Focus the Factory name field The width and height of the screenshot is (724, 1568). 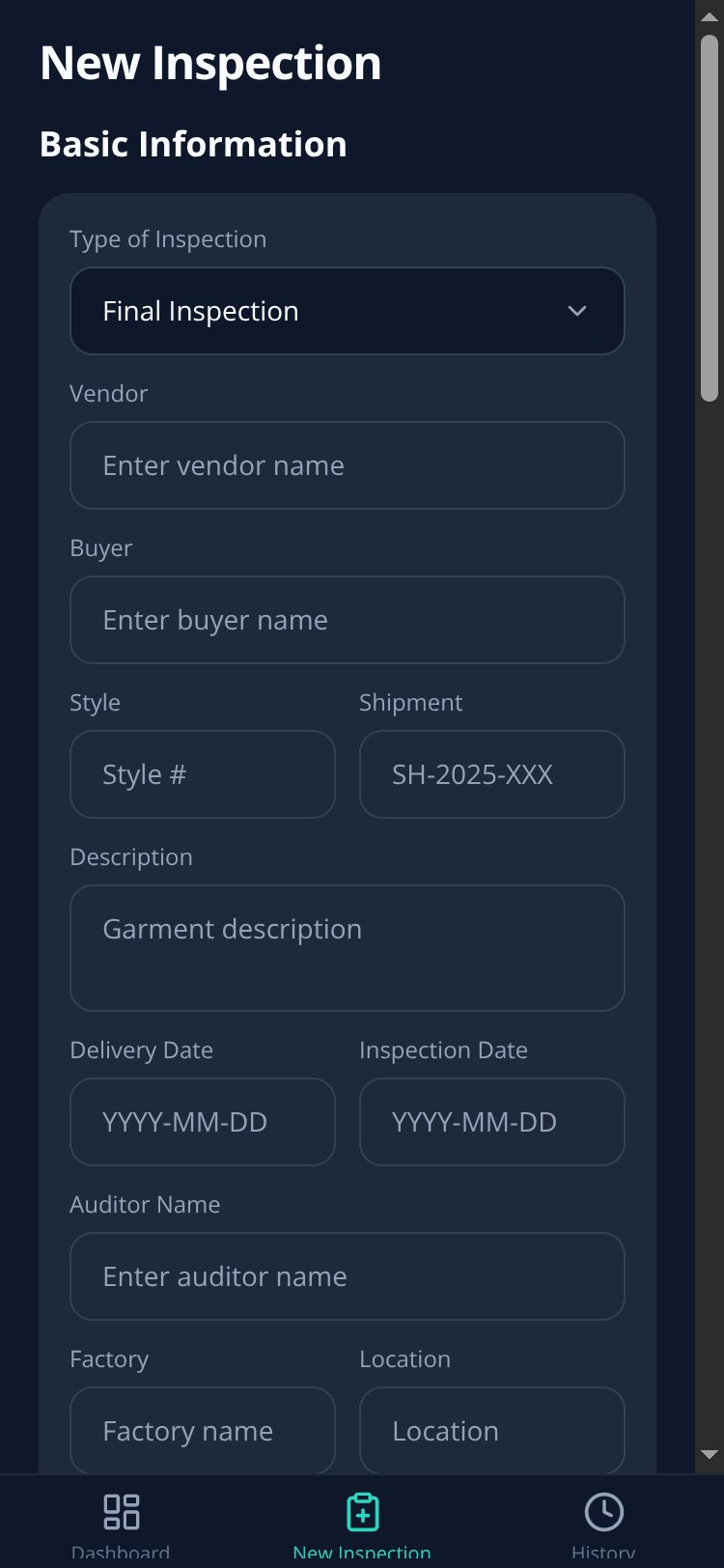203,1431
